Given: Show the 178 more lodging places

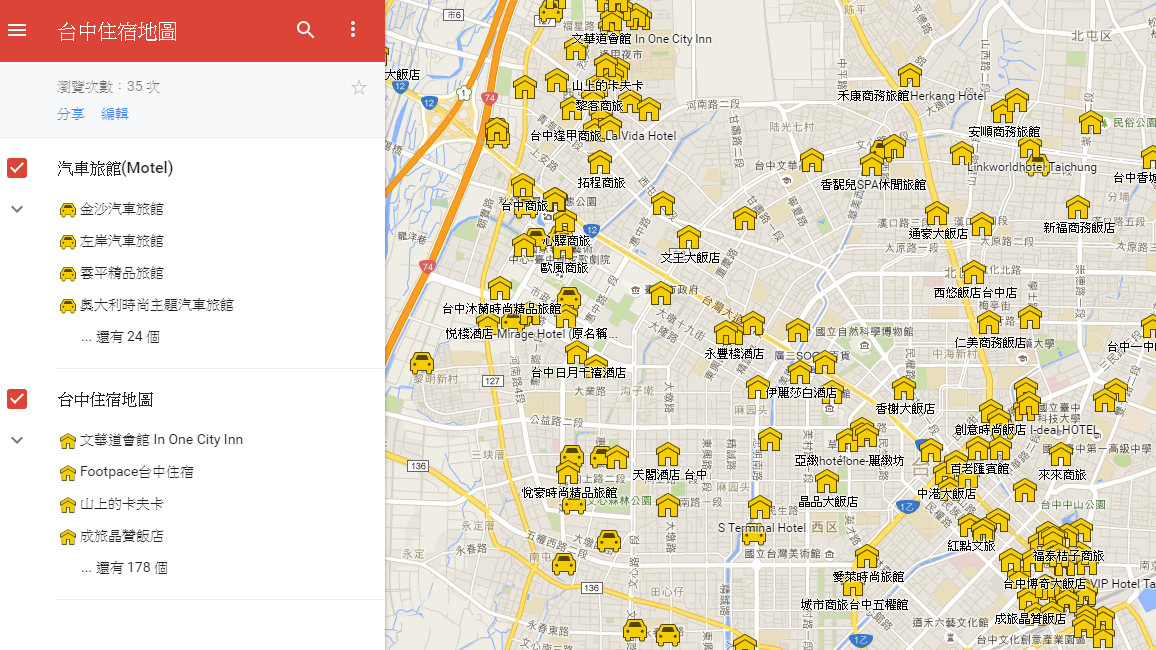Looking at the screenshot, I should pyautogui.click(x=124, y=568).
